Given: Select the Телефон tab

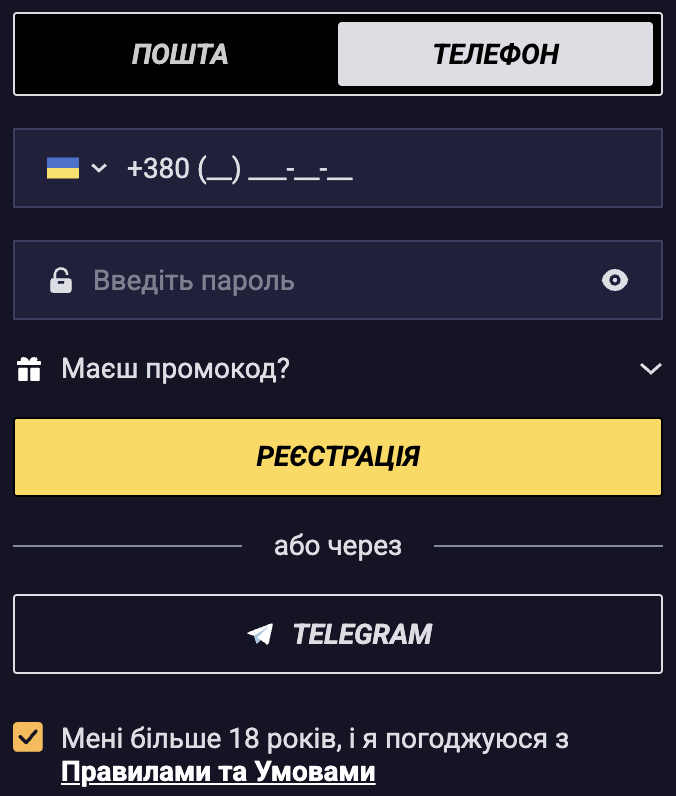Looking at the screenshot, I should pyautogui.click(x=495, y=54).
